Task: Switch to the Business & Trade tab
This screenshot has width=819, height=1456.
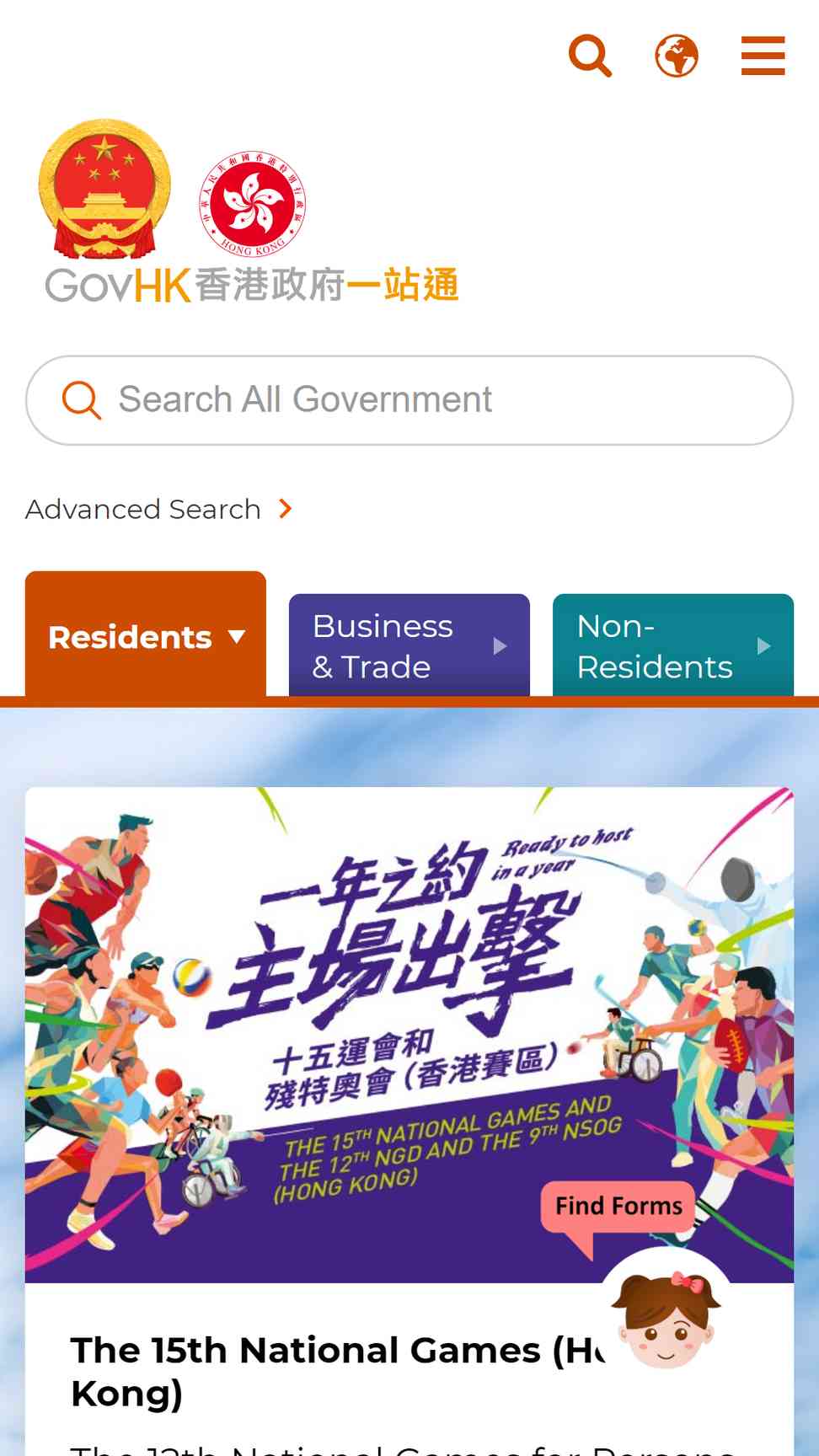Action: point(409,646)
